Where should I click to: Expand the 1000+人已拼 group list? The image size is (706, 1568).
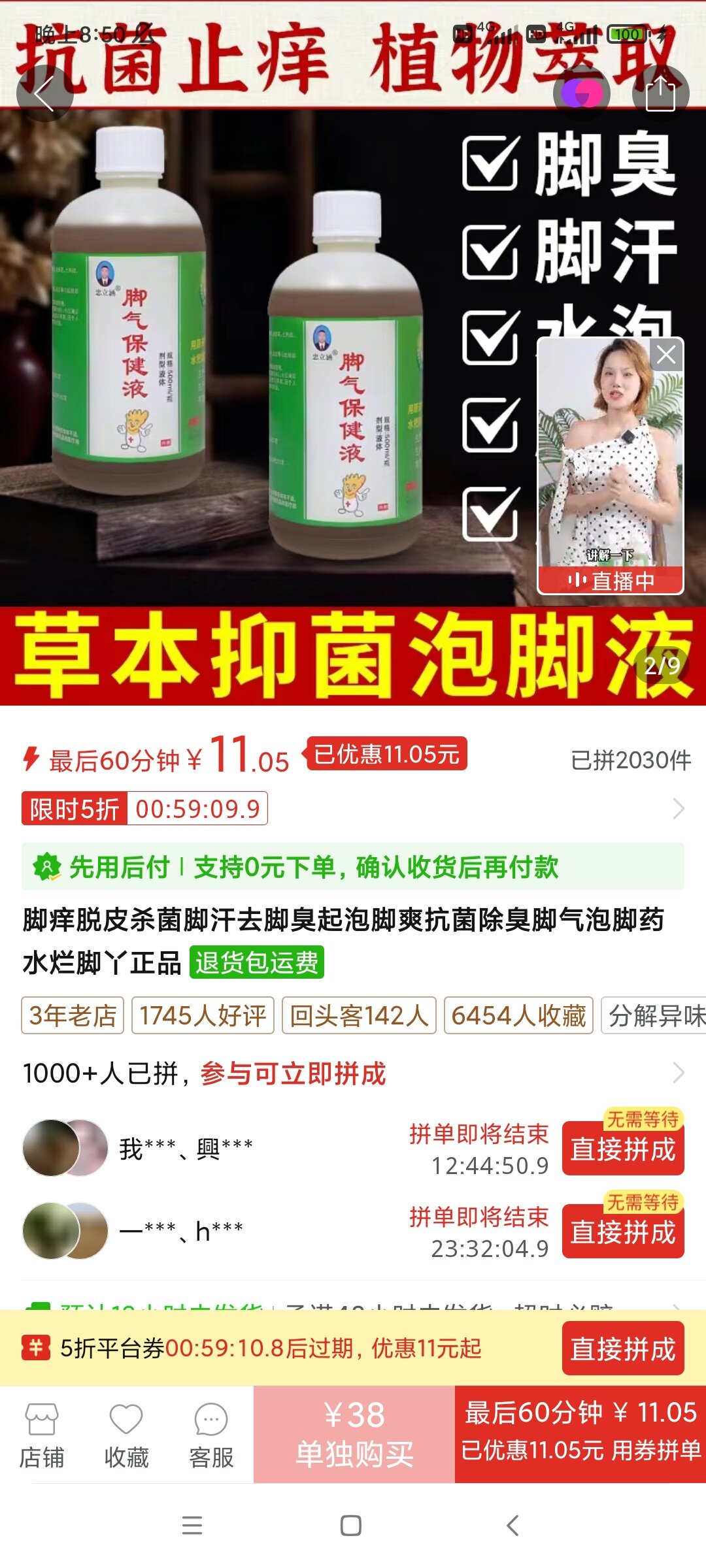678,1073
